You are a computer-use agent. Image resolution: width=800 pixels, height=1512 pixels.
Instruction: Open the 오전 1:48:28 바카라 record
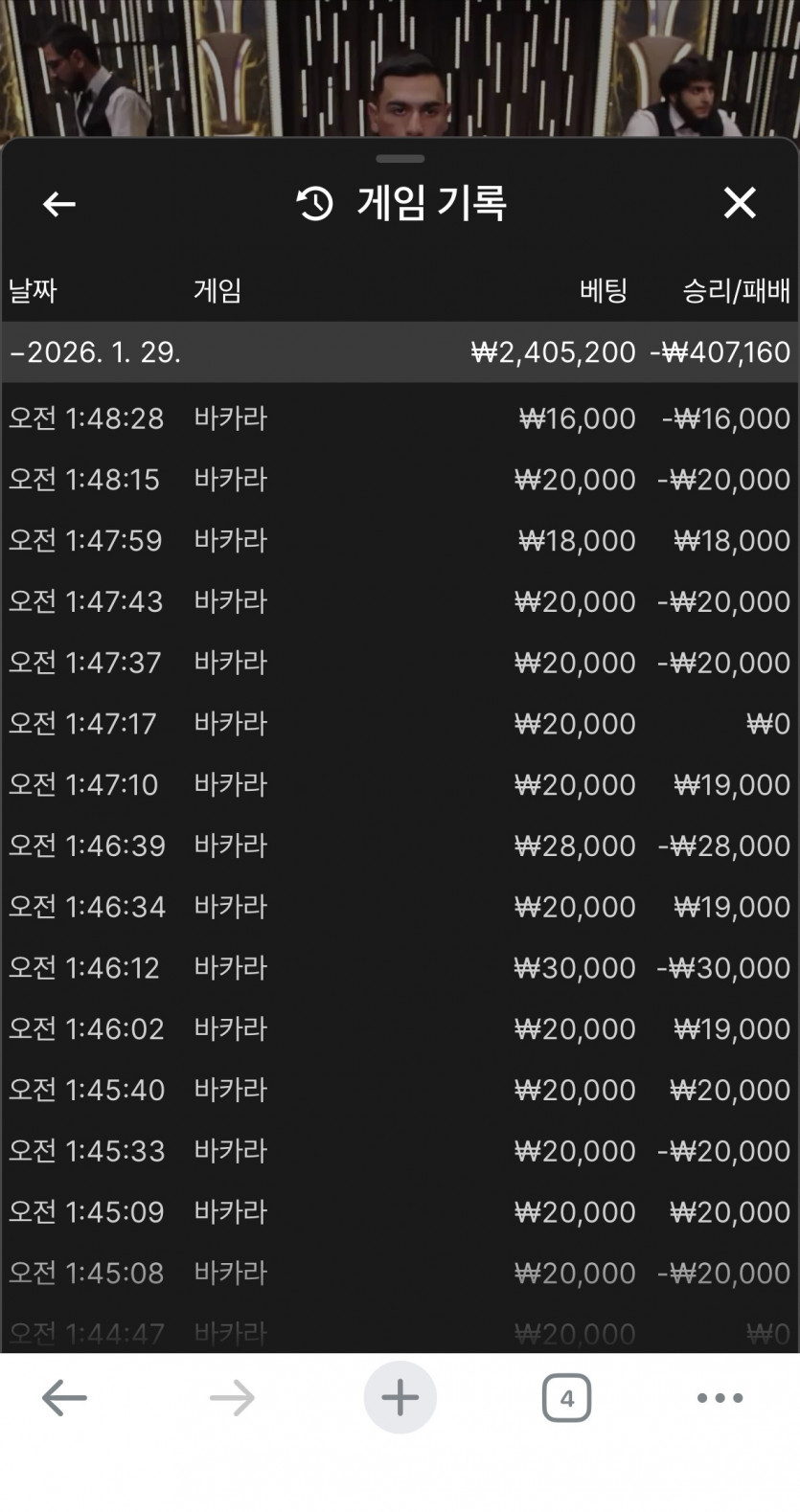[400, 418]
